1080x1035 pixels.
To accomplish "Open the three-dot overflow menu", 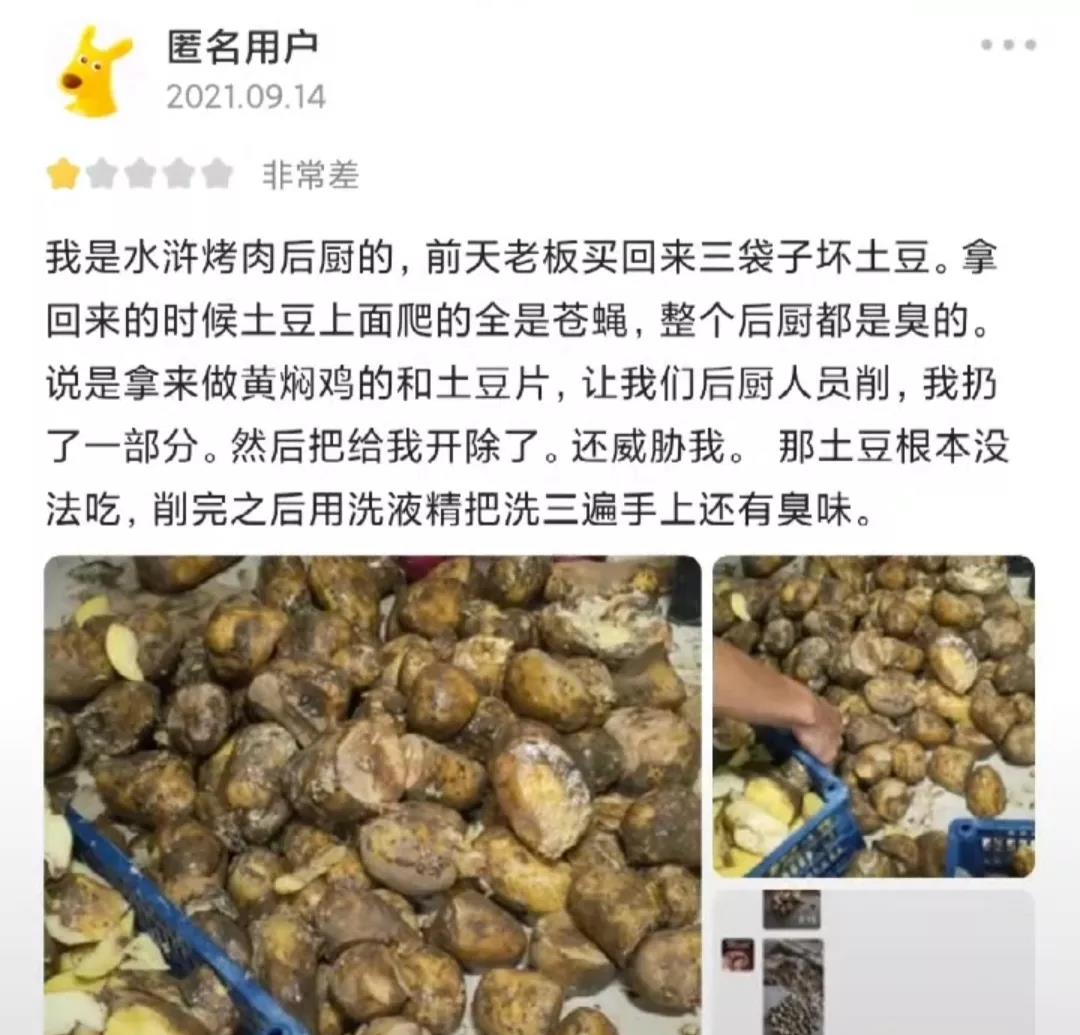I will tap(1008, 45).
